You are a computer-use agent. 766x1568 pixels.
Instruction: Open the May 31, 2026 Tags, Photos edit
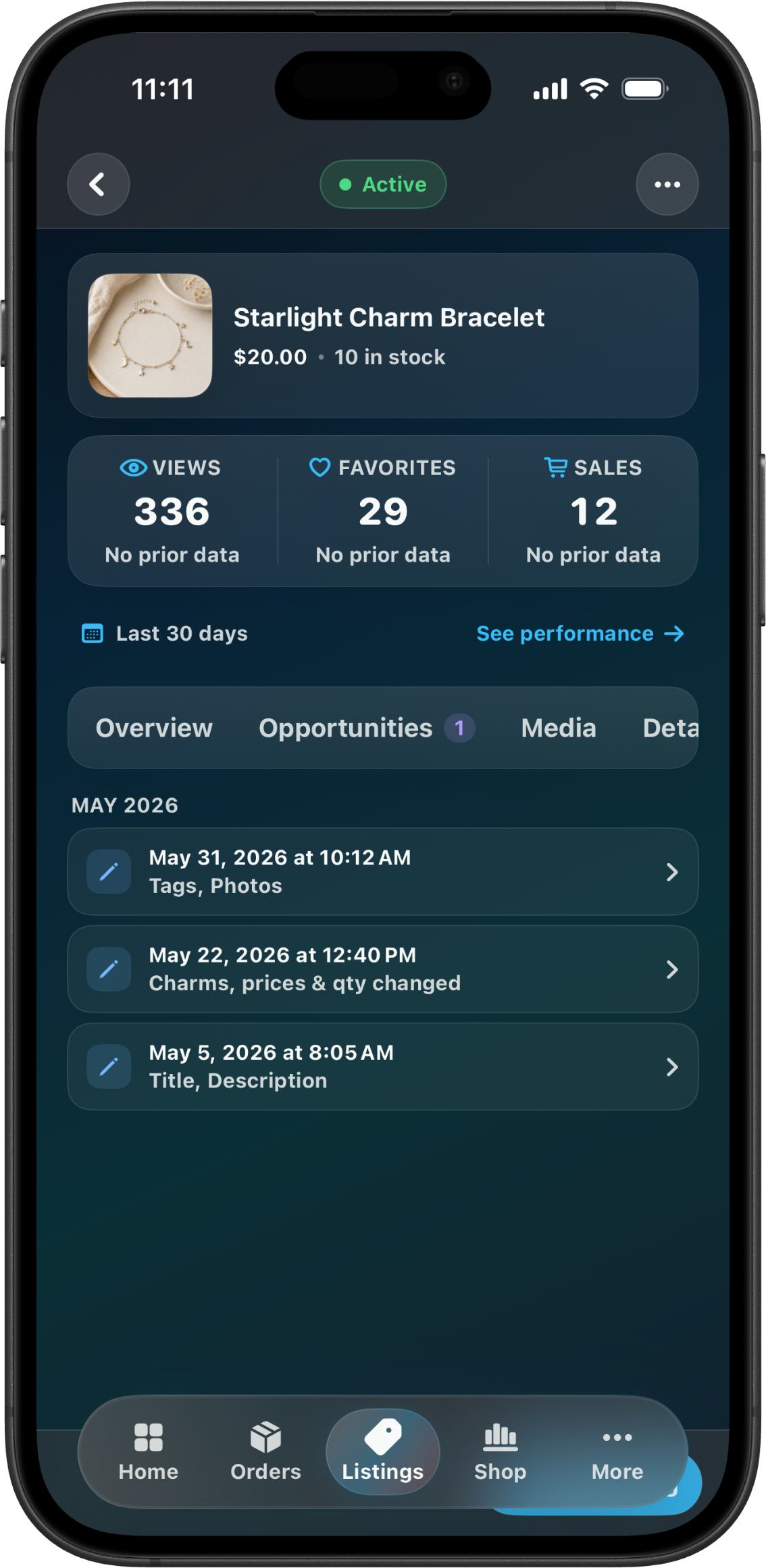[383, 872]
